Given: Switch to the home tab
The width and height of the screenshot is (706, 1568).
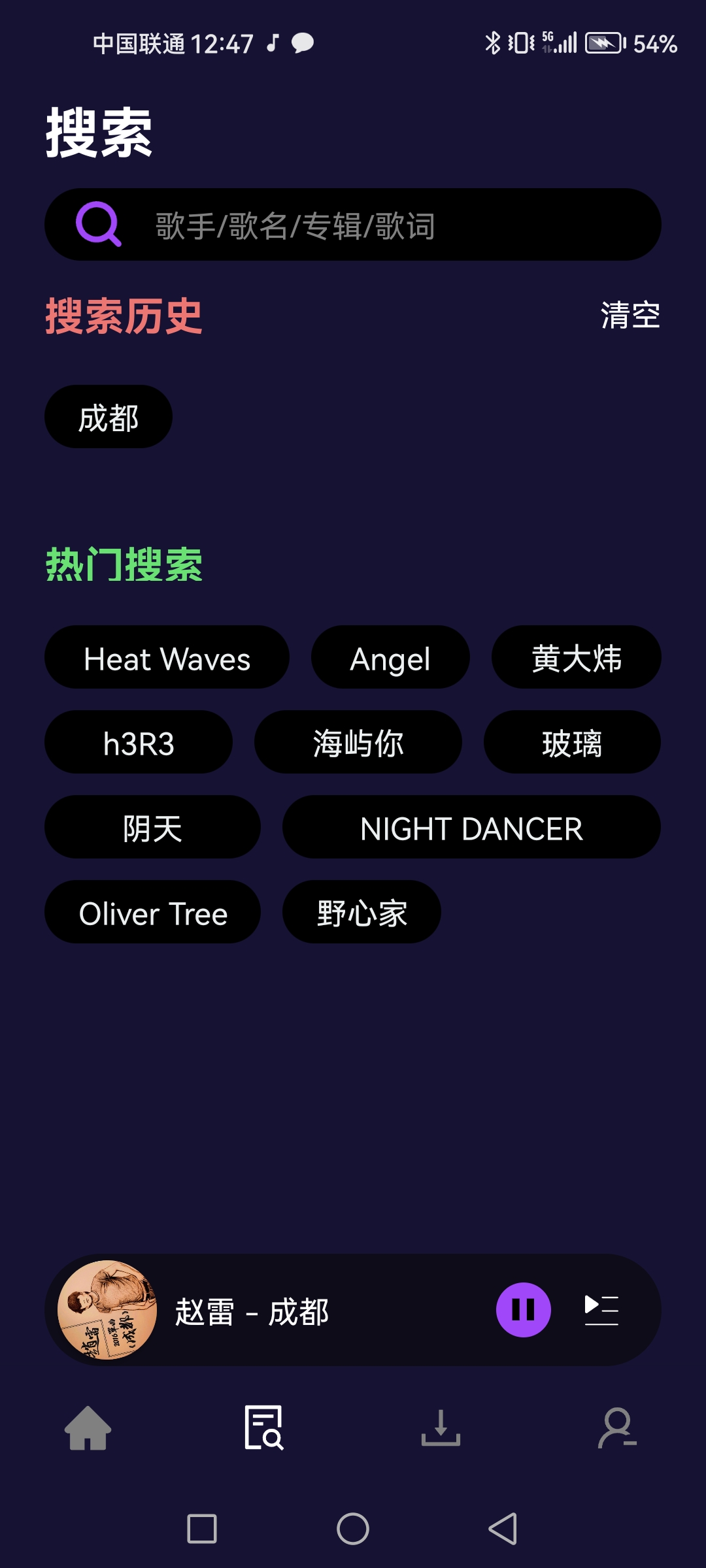Looking at the screenshot, I should tap(88, 1428).
